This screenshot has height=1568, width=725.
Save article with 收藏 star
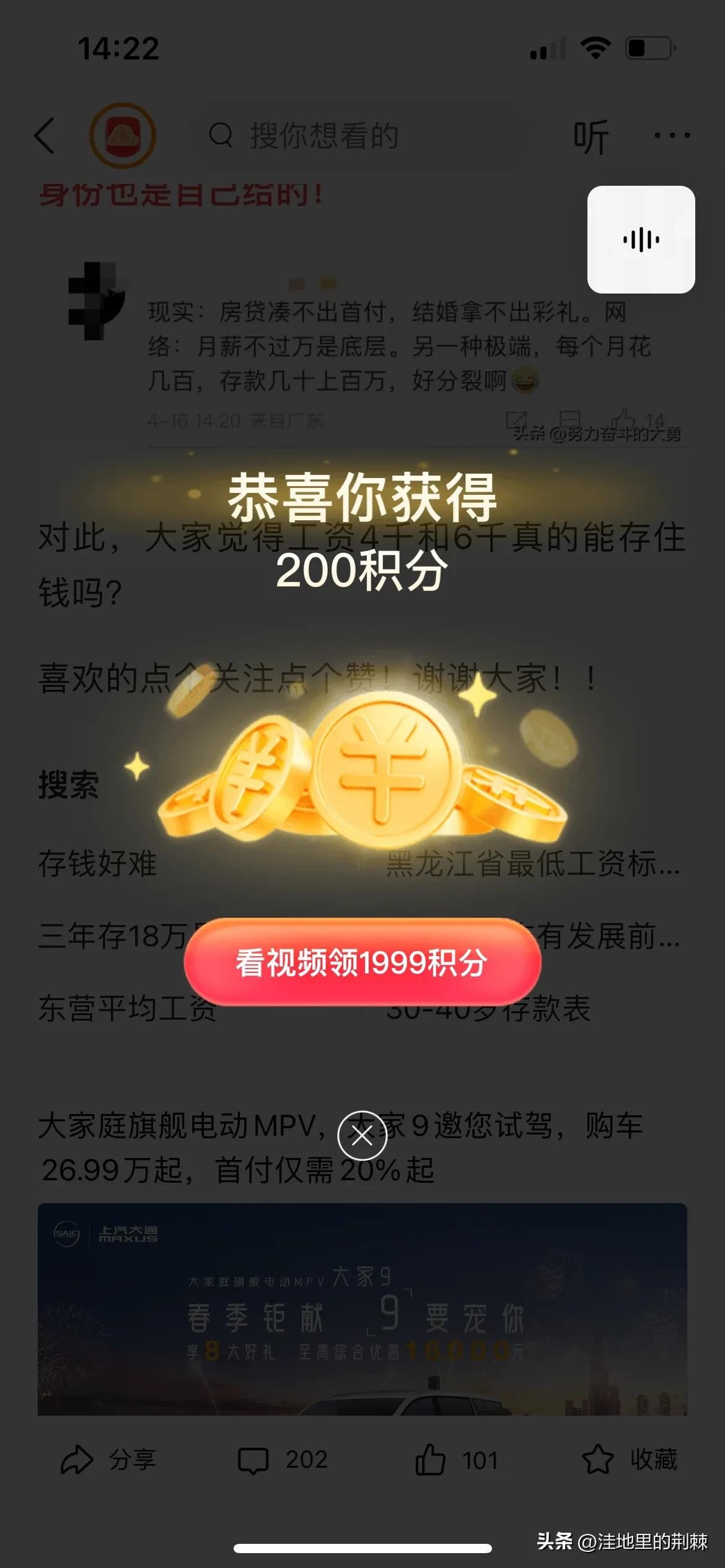630,1460
